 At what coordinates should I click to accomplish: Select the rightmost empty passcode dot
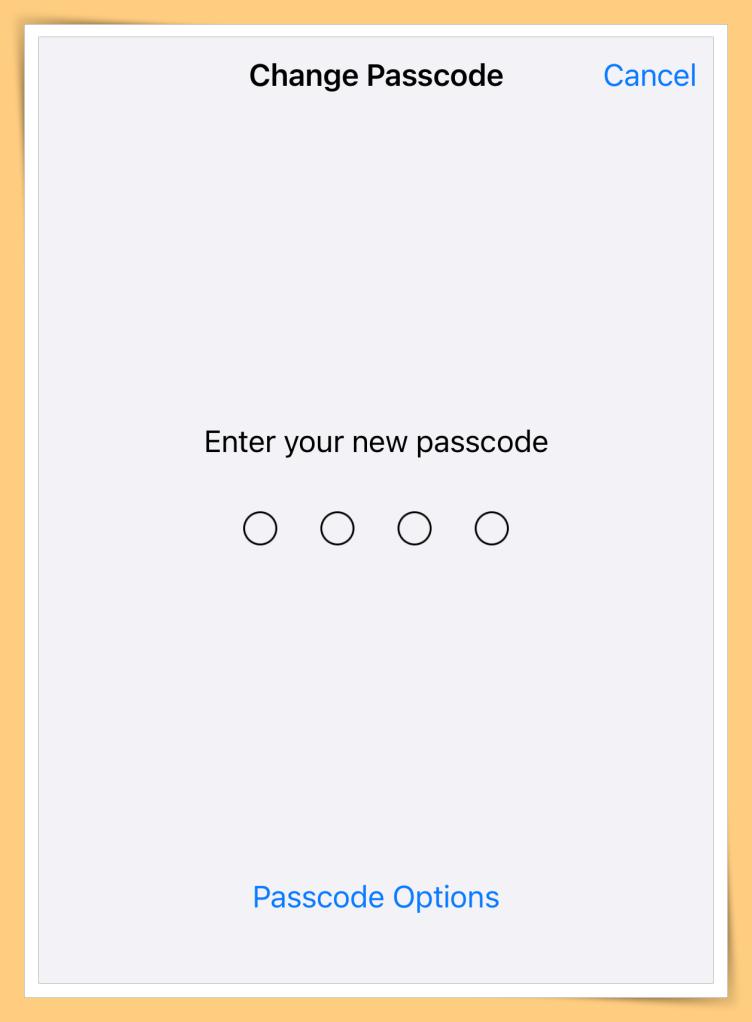(491, 528)
